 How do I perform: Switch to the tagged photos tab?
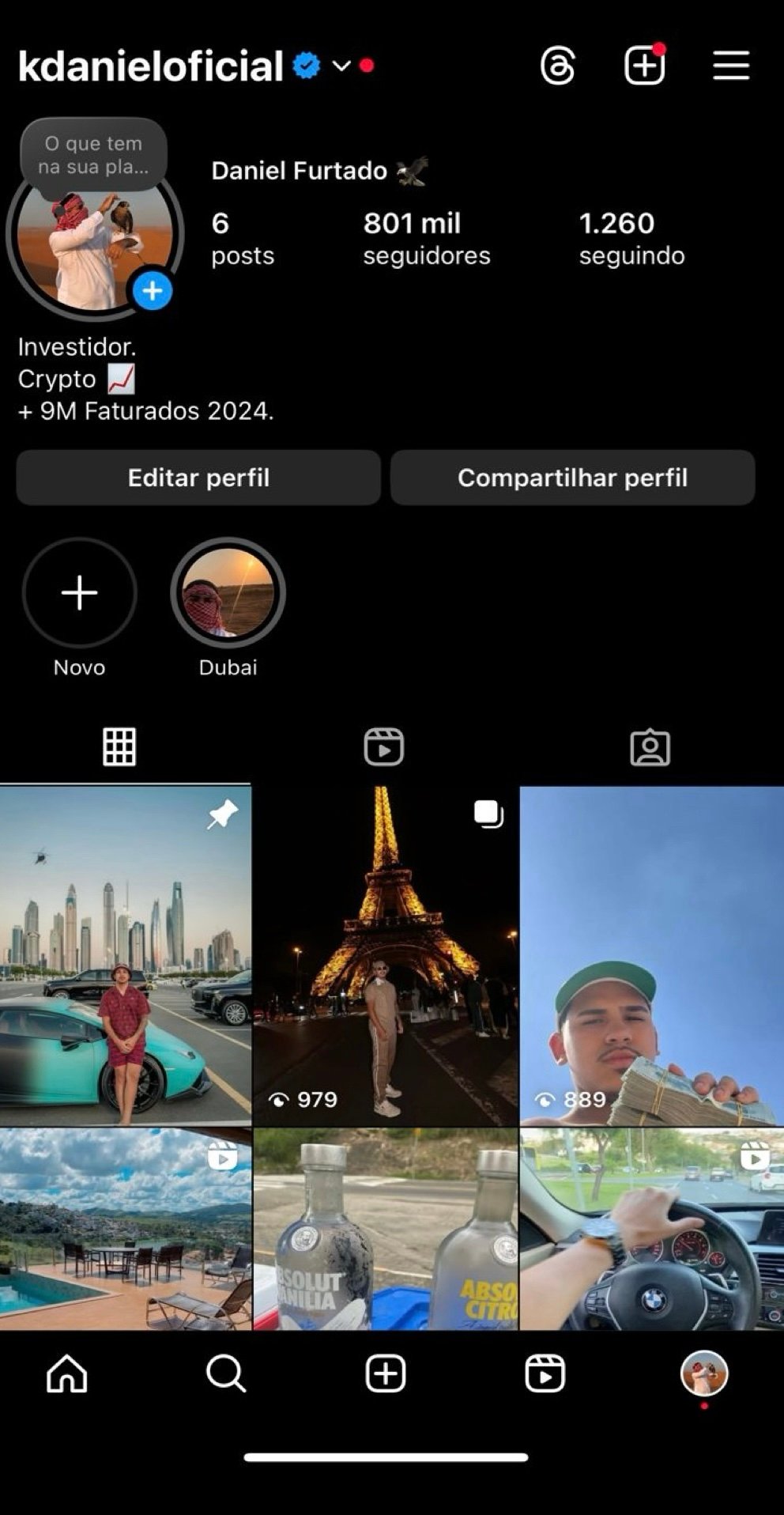pos(650,747)
